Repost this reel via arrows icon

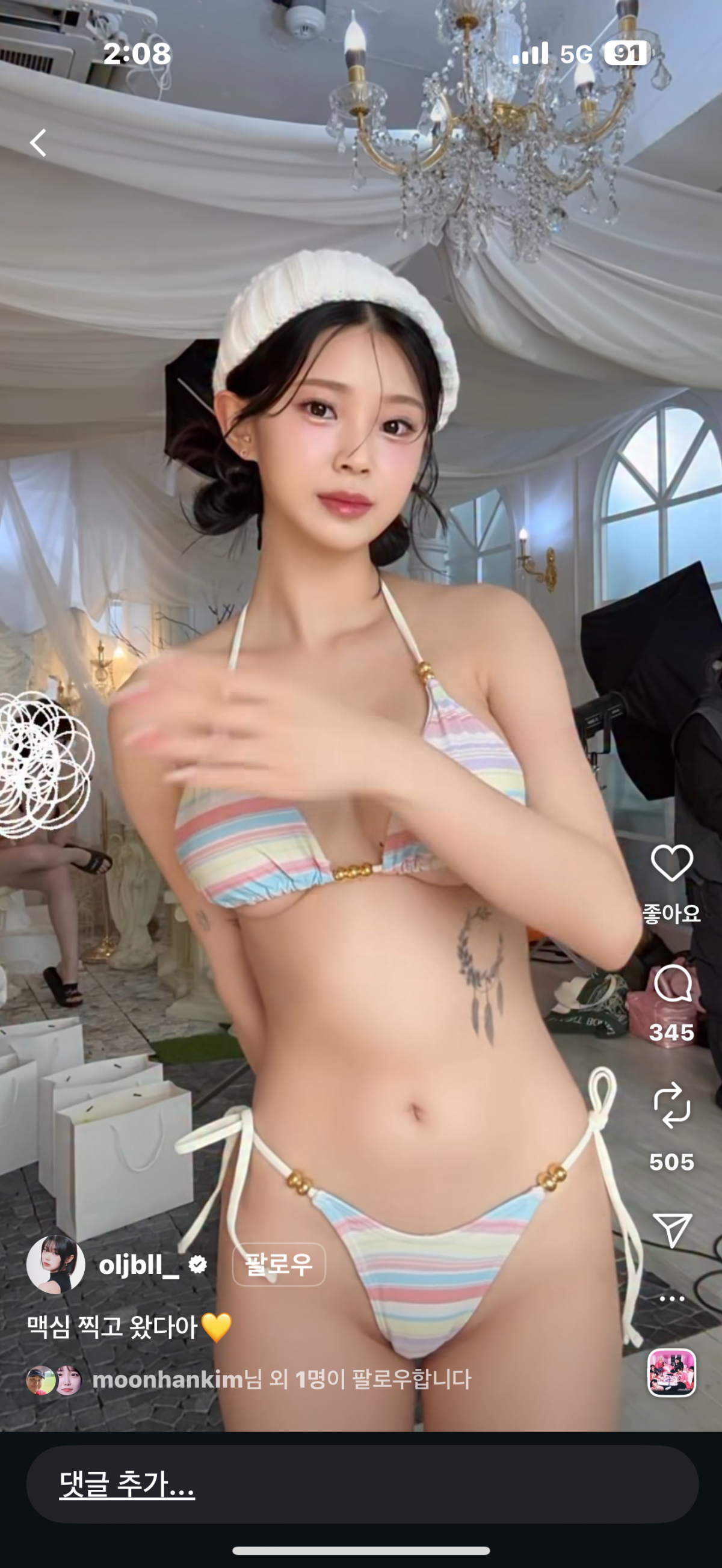[x=671, y=1105]
